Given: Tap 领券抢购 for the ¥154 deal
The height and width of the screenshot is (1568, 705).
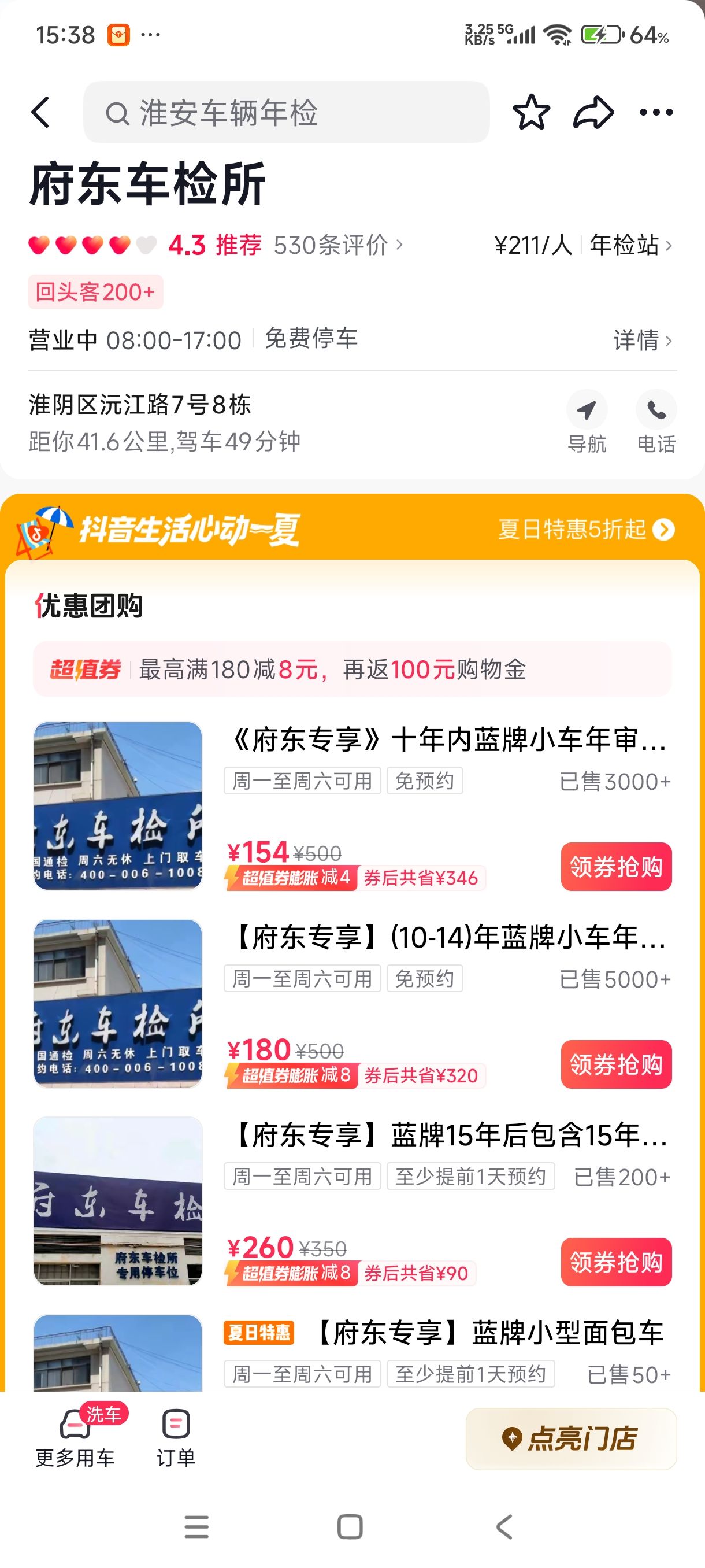Looking at the screenshot, I should (x=616, y=866).
